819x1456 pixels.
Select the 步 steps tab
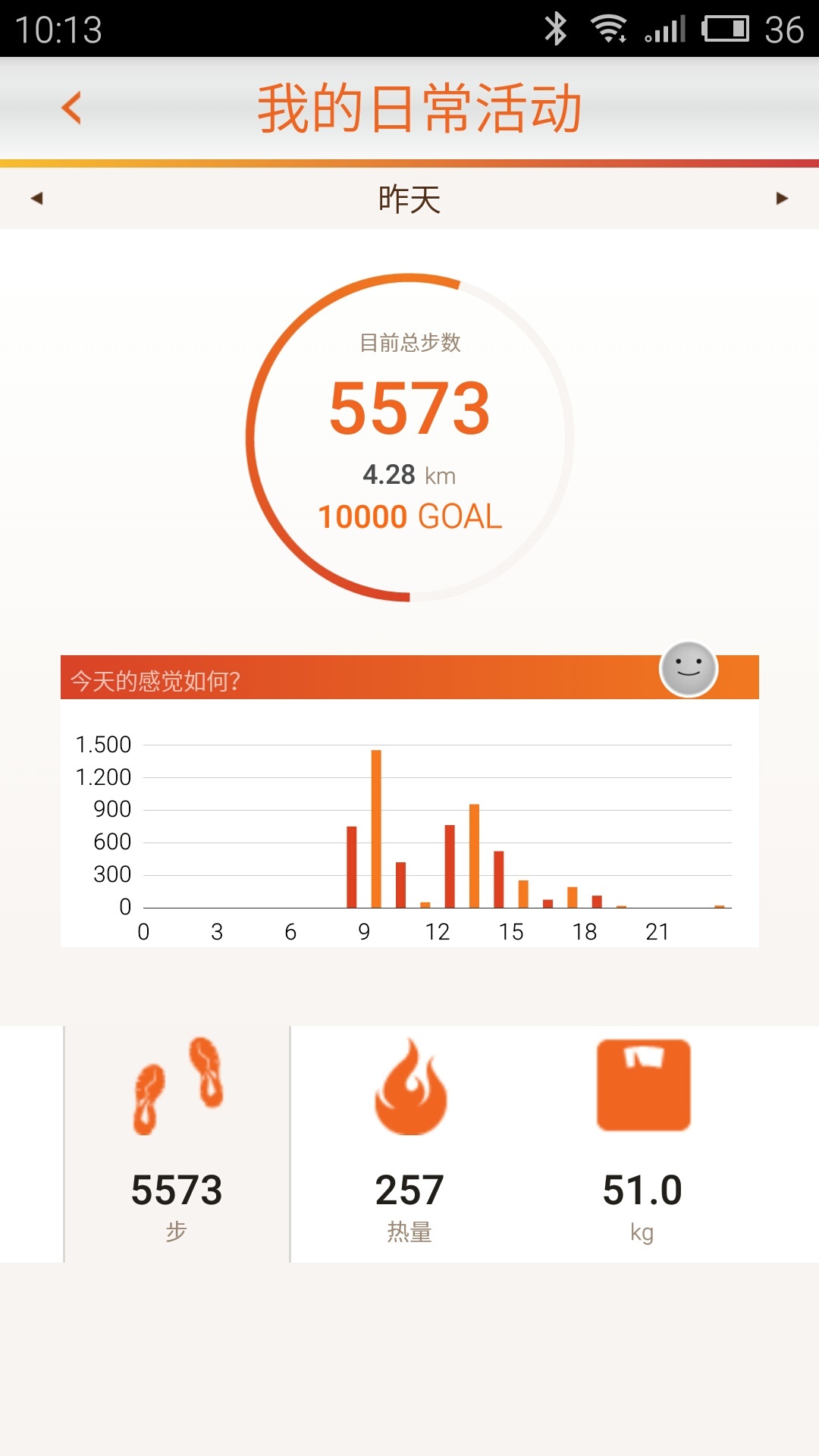click(x=177, y=1144)
